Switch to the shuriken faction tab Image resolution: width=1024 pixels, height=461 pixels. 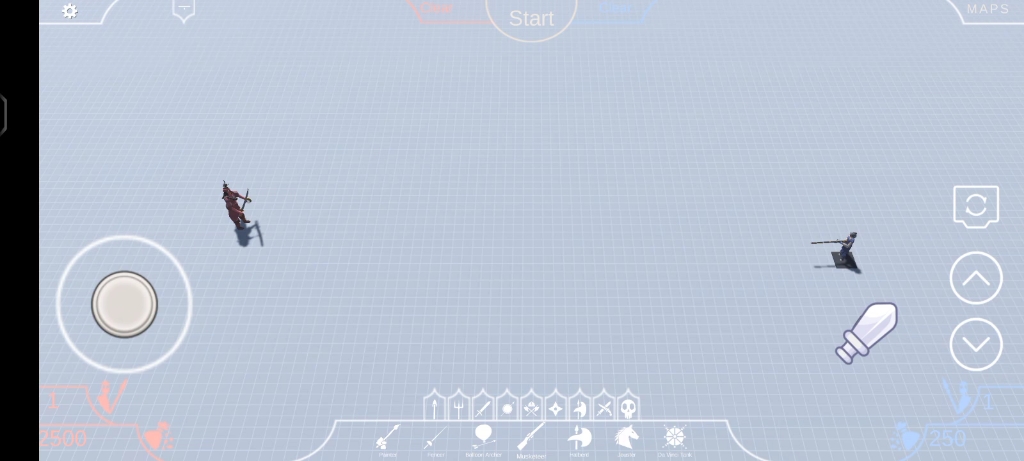click(x=555, y=408)
